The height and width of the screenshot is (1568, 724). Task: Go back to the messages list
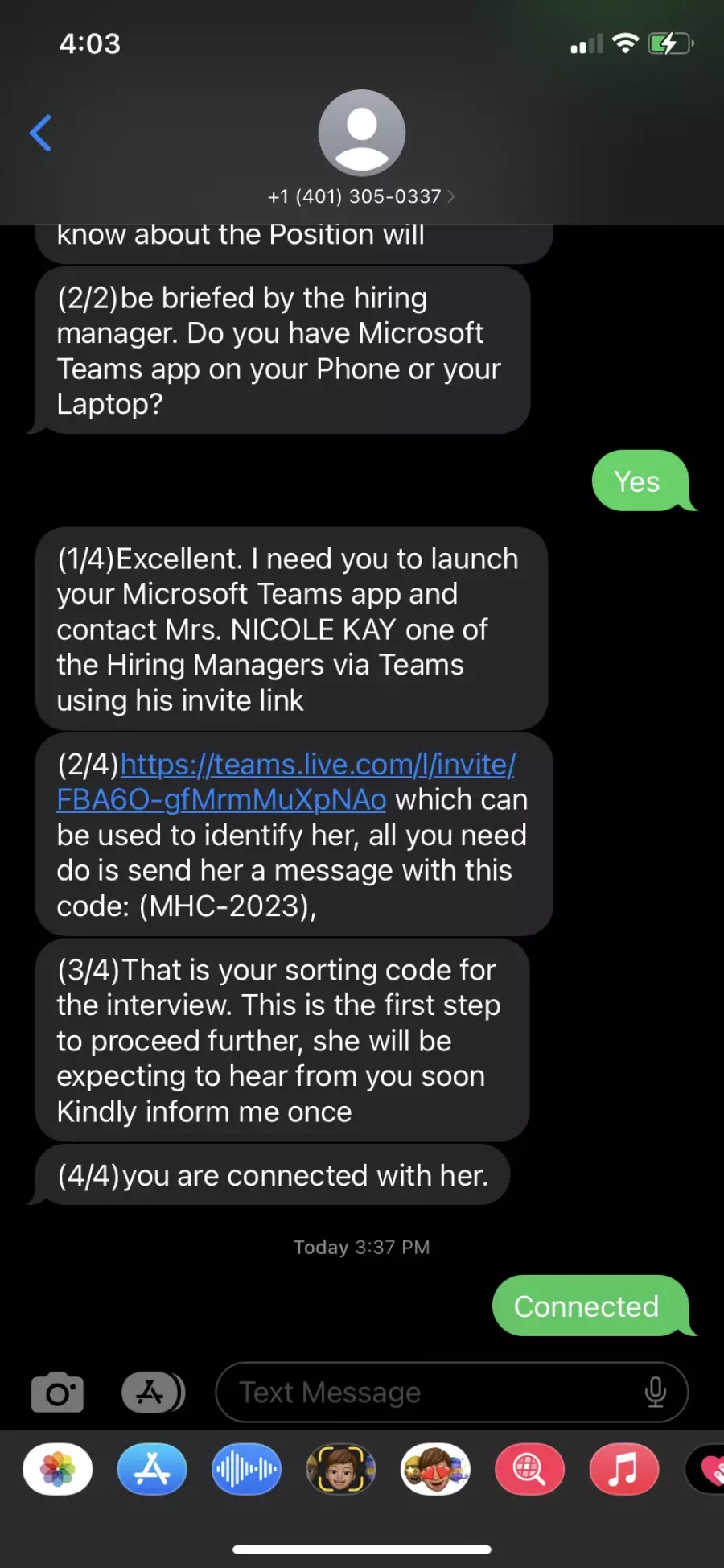point(40,133)
